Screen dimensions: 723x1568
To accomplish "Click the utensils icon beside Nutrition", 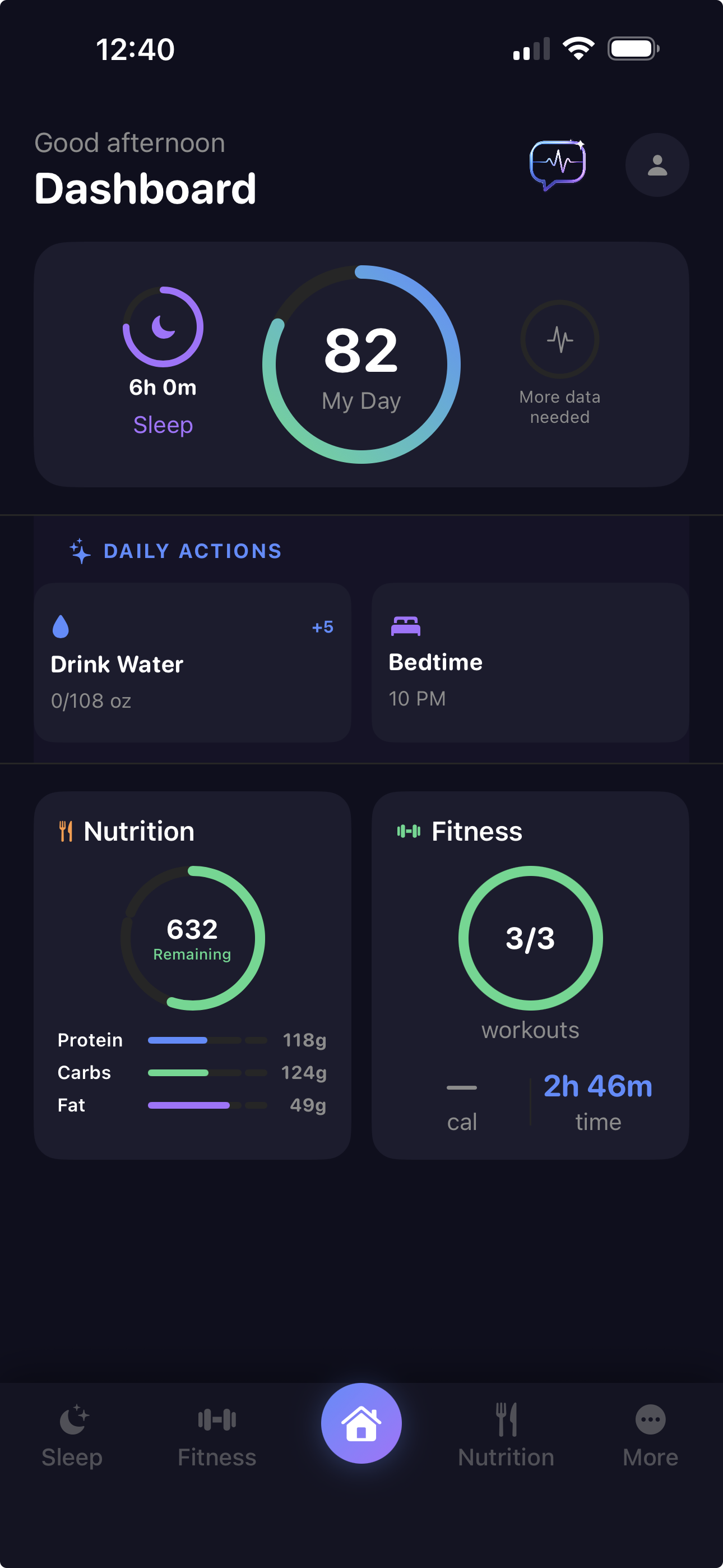I will [66, 830].
